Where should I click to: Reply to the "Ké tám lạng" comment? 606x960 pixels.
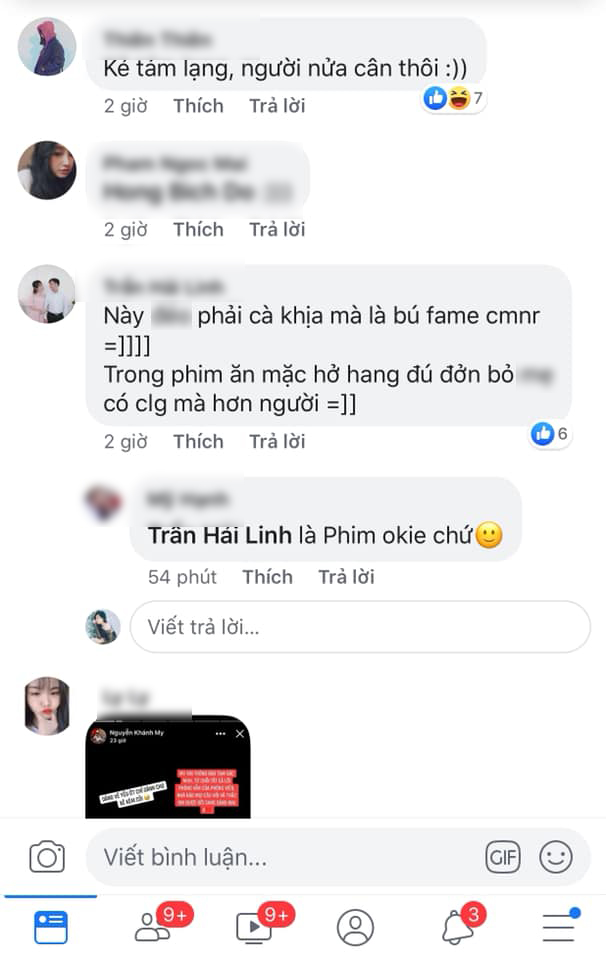coord(277,105)
